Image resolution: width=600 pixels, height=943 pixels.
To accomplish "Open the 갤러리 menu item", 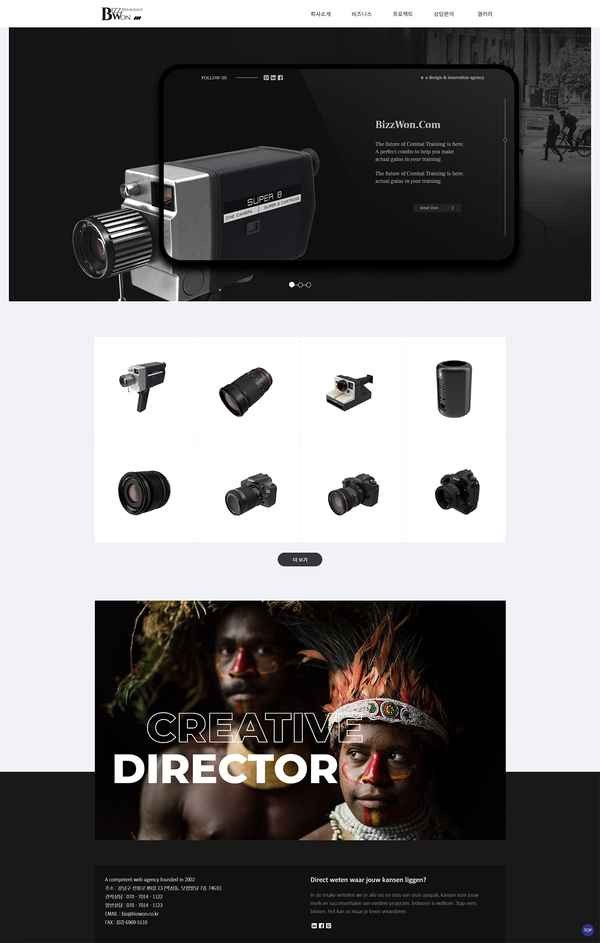I will [485, 14].
